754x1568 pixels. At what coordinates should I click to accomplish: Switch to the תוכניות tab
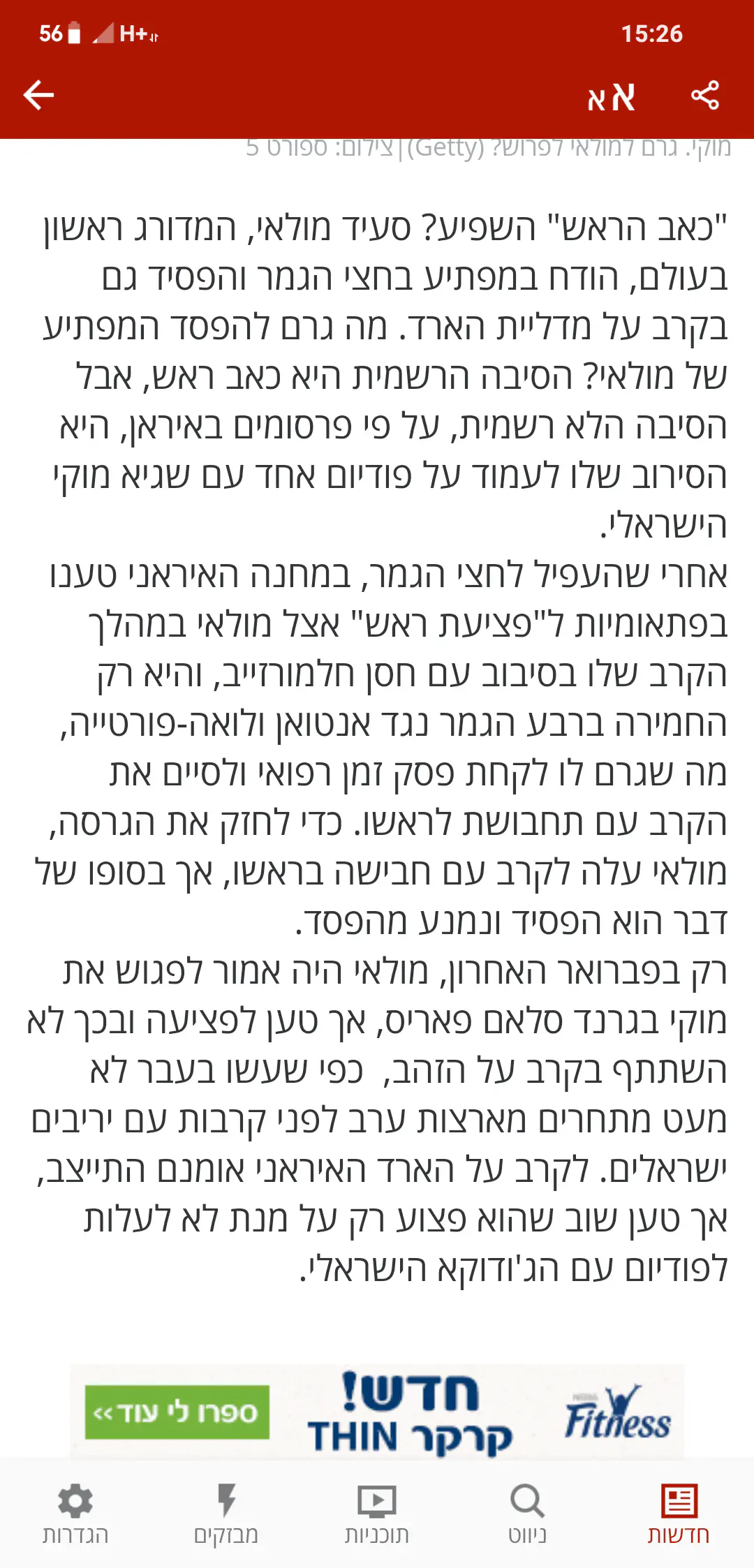(x=376, y=1512)
